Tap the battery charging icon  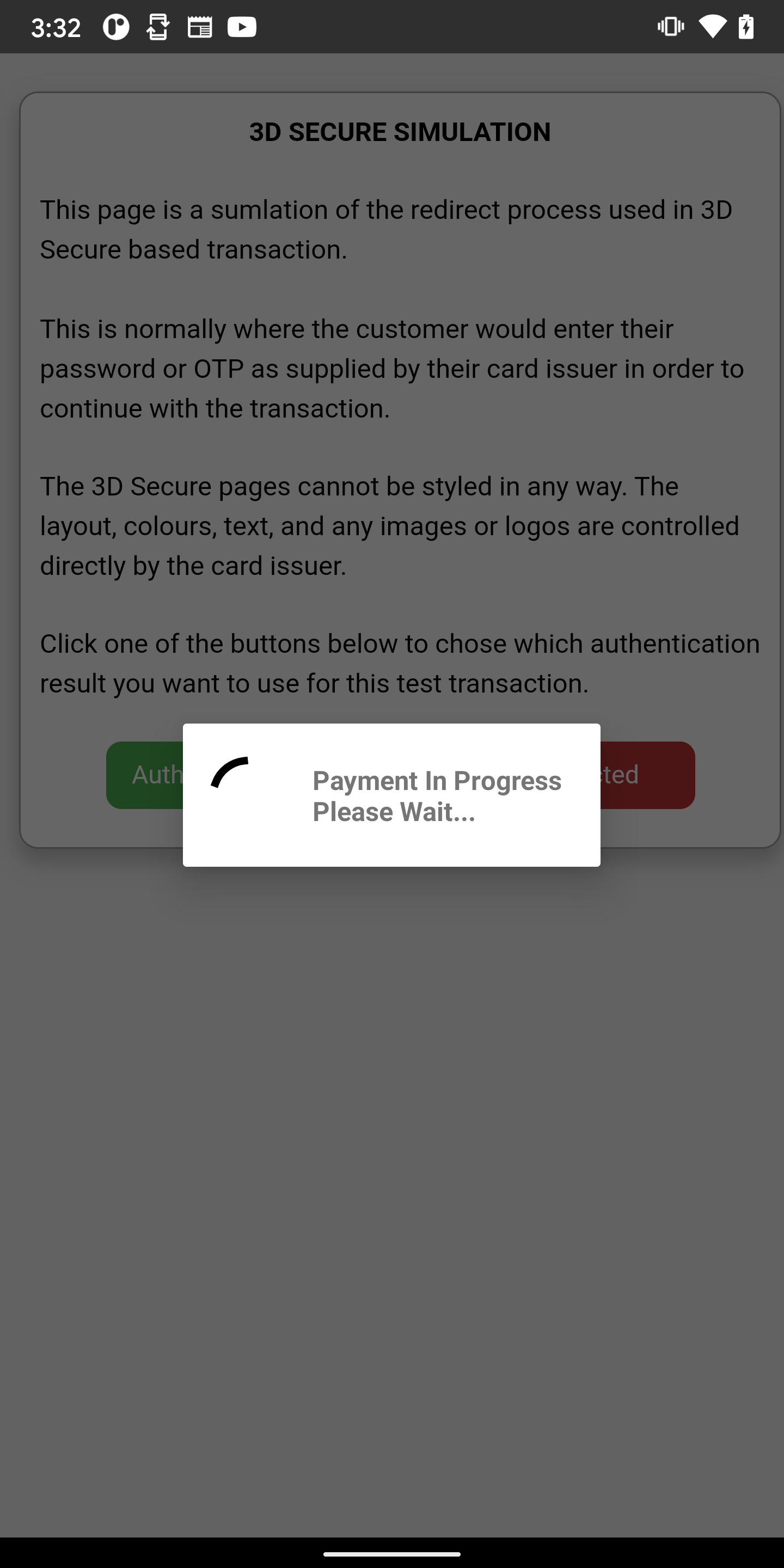click(x=746, y=26)
